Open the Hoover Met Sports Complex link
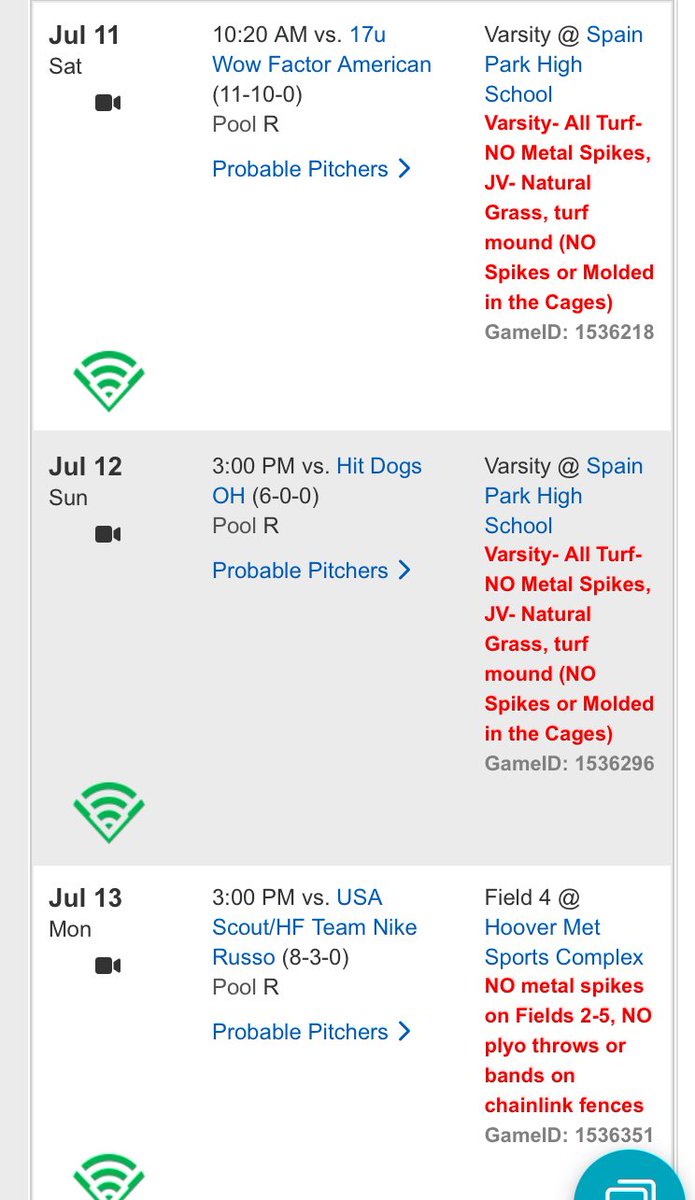This screenshot has height=1200, width=695. pos(564,942)
